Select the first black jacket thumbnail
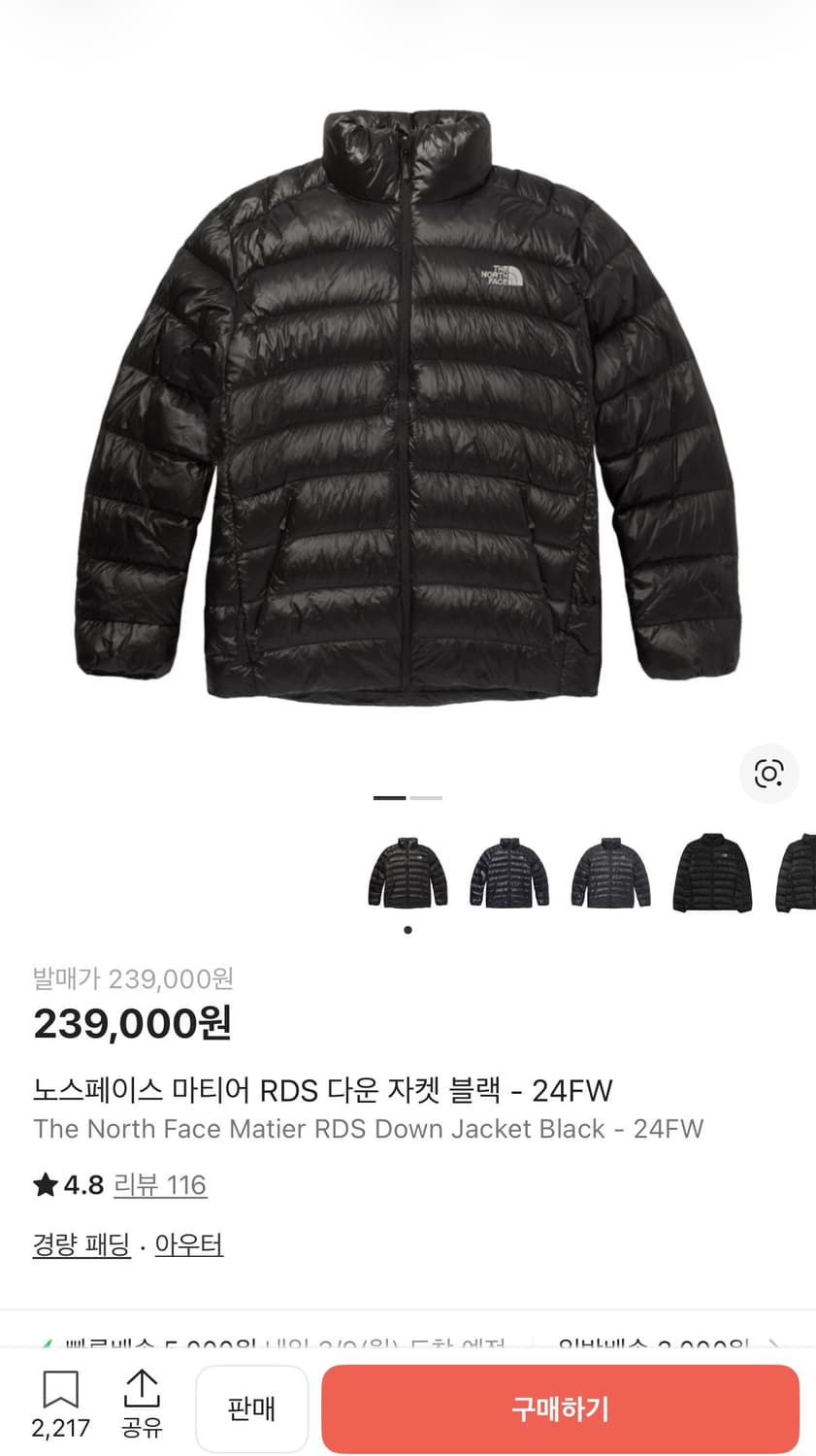816x1456 pixels. pyautogui.click(x=407, y=872)
